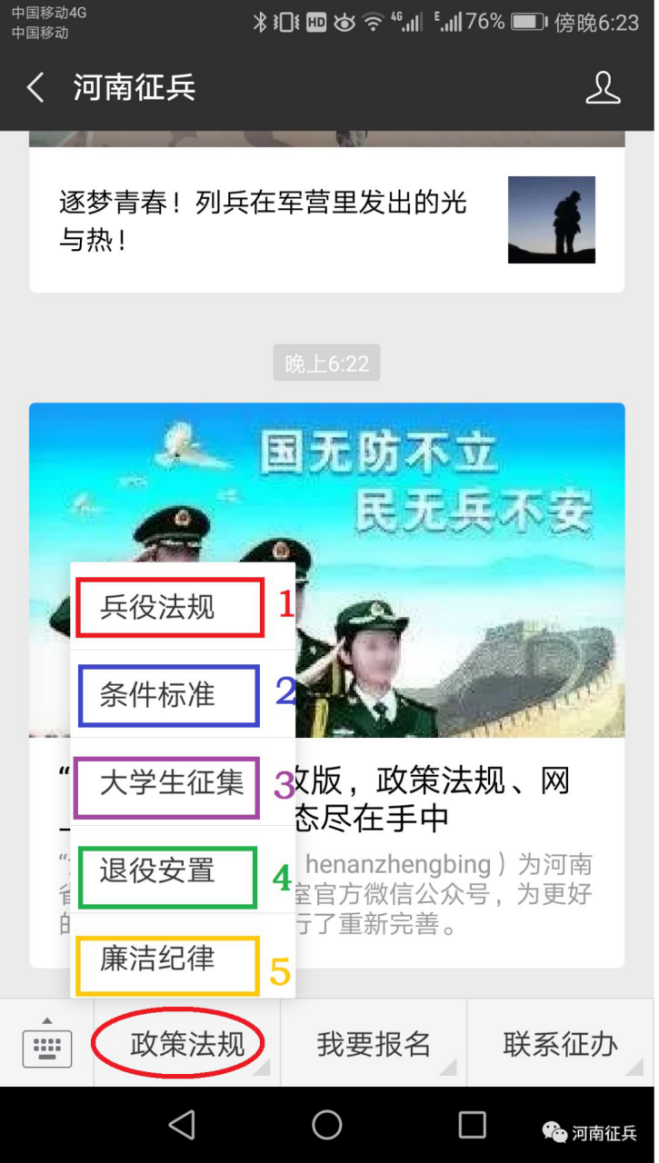Open recent apps from navigation bar
Viewport: 659px width, 1163px height.
(472, 1125)
